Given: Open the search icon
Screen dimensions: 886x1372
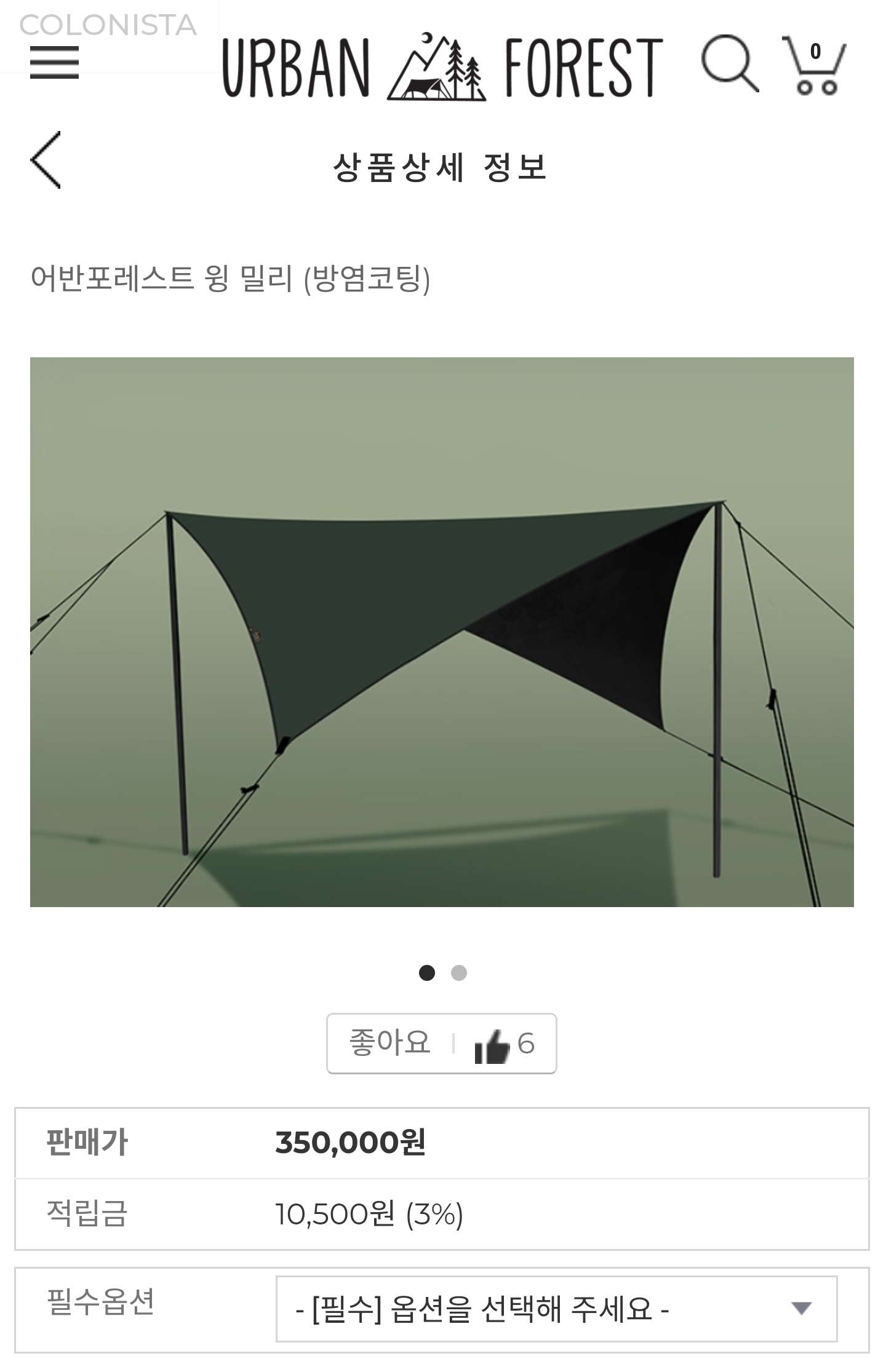Looking at the screenshot, I should pos(728,62).
